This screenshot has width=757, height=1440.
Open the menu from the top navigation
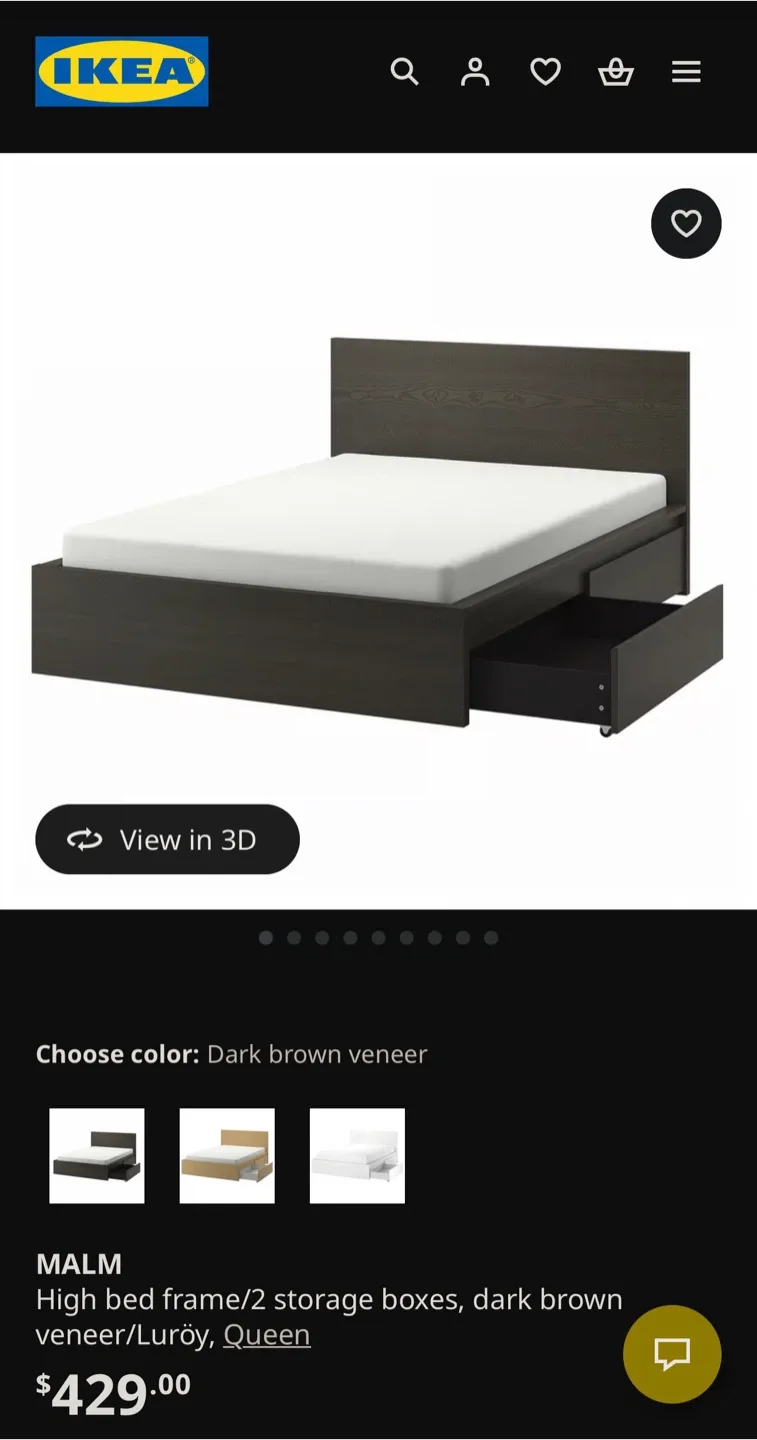coord(686,71)
